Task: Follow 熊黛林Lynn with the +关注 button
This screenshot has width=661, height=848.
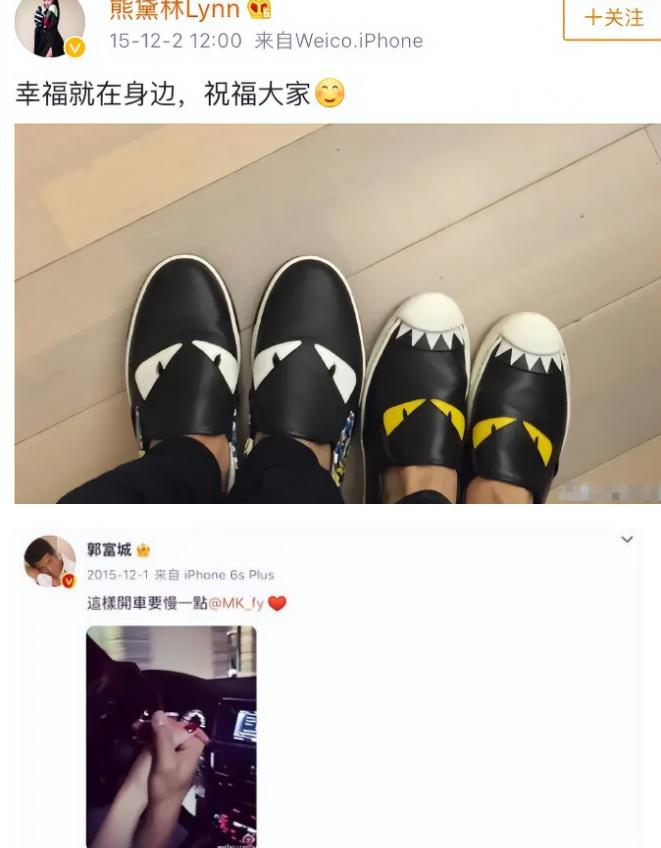Action: coord(612,17)
